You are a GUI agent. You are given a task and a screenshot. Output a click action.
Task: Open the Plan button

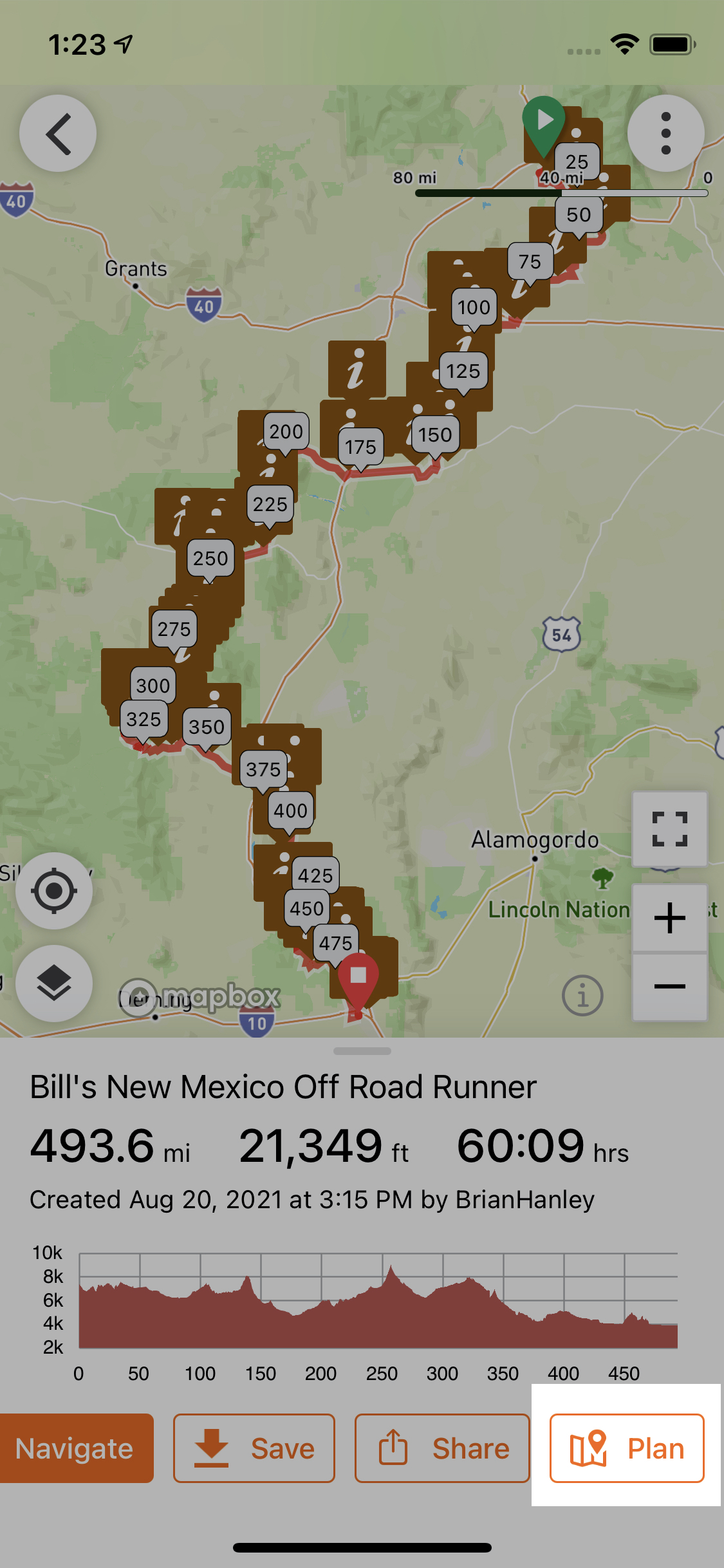click(627, 1448)
